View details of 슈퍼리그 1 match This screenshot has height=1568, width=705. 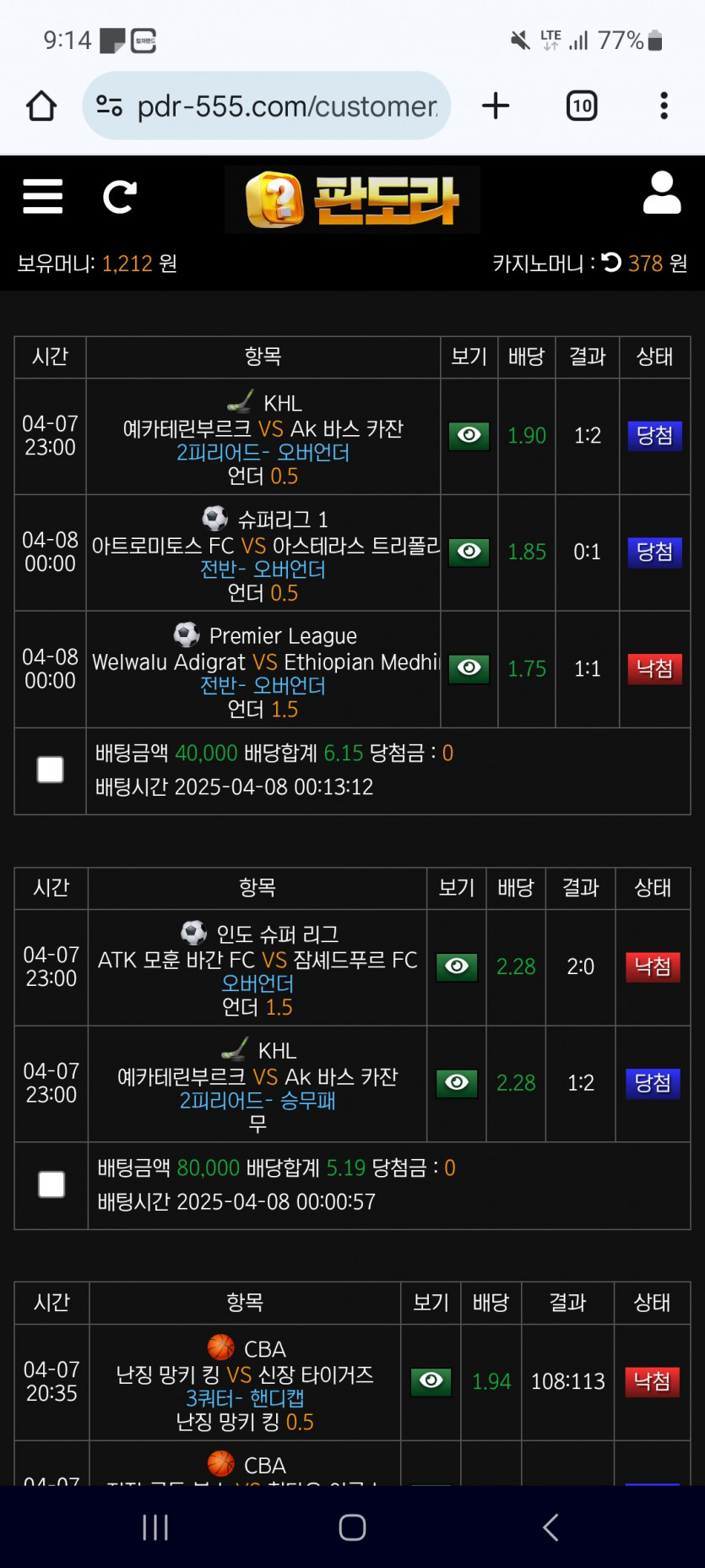[469, 552]
